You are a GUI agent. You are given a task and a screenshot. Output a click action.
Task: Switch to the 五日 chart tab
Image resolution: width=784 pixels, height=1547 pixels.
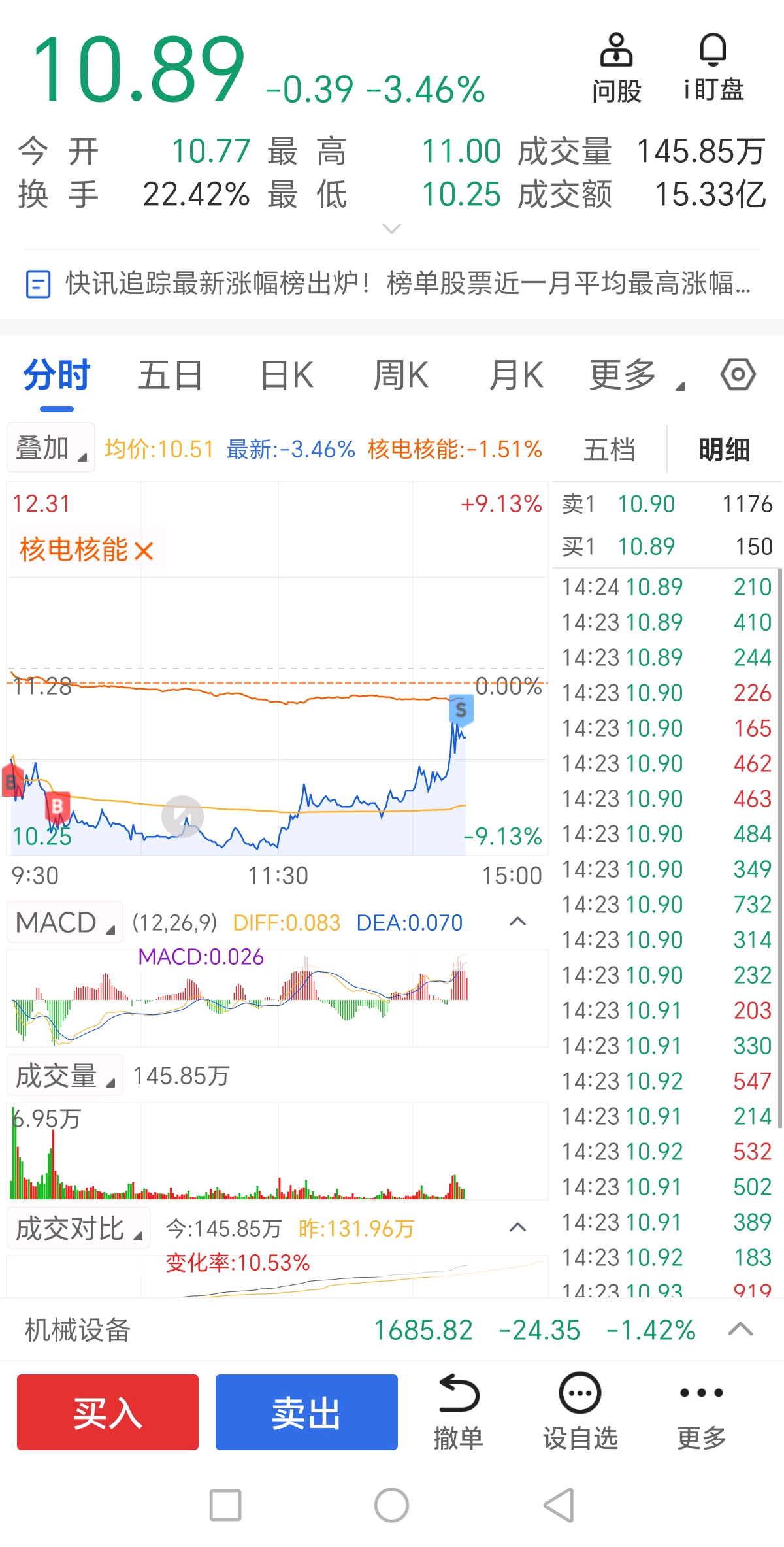click(170, 376)
